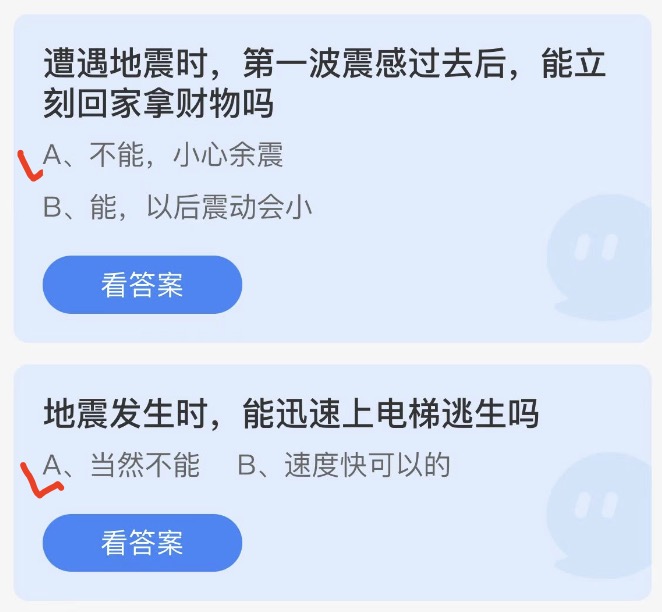Choose option A、当然不能
Screen dimensions: 662x612
coord(122,465)
